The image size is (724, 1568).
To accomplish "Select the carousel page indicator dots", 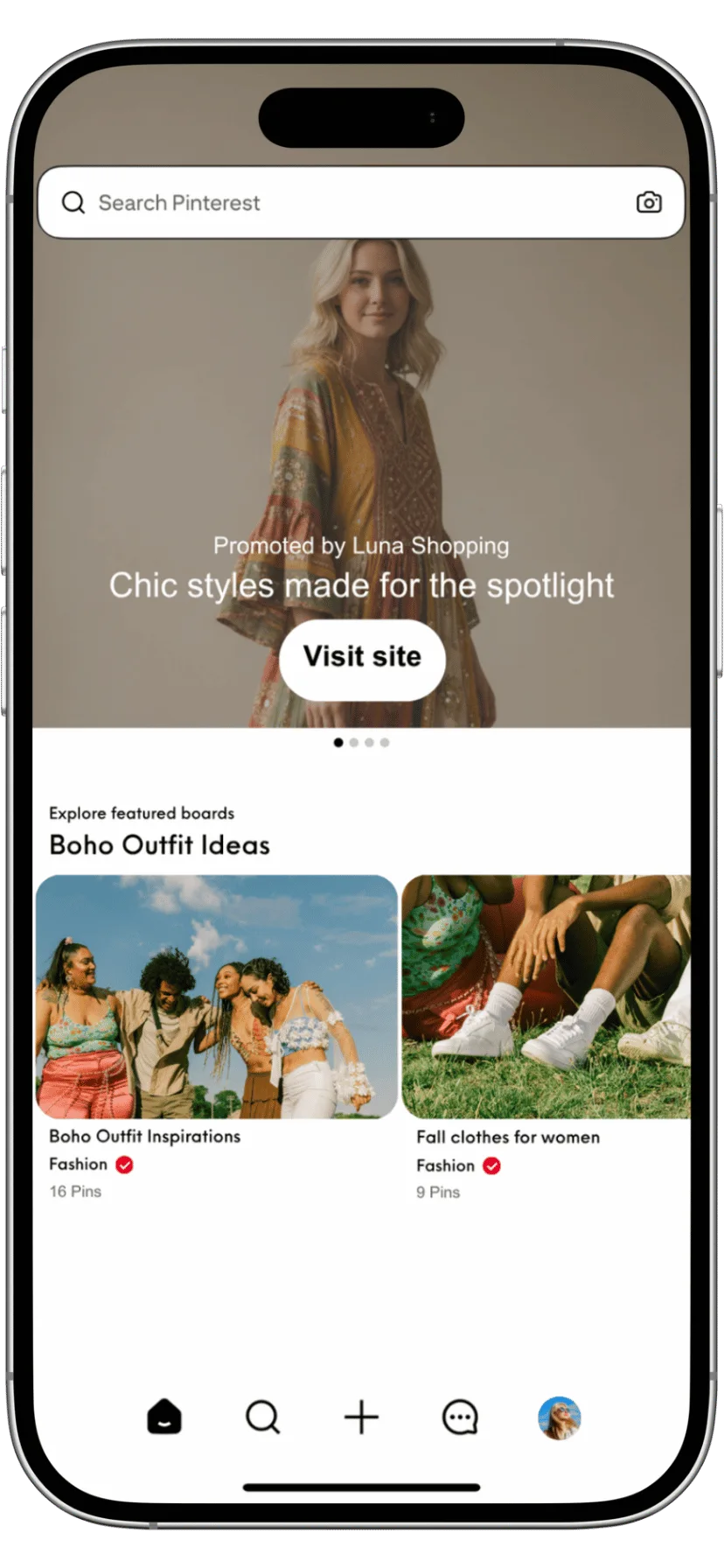I will (x=361, y=742).
